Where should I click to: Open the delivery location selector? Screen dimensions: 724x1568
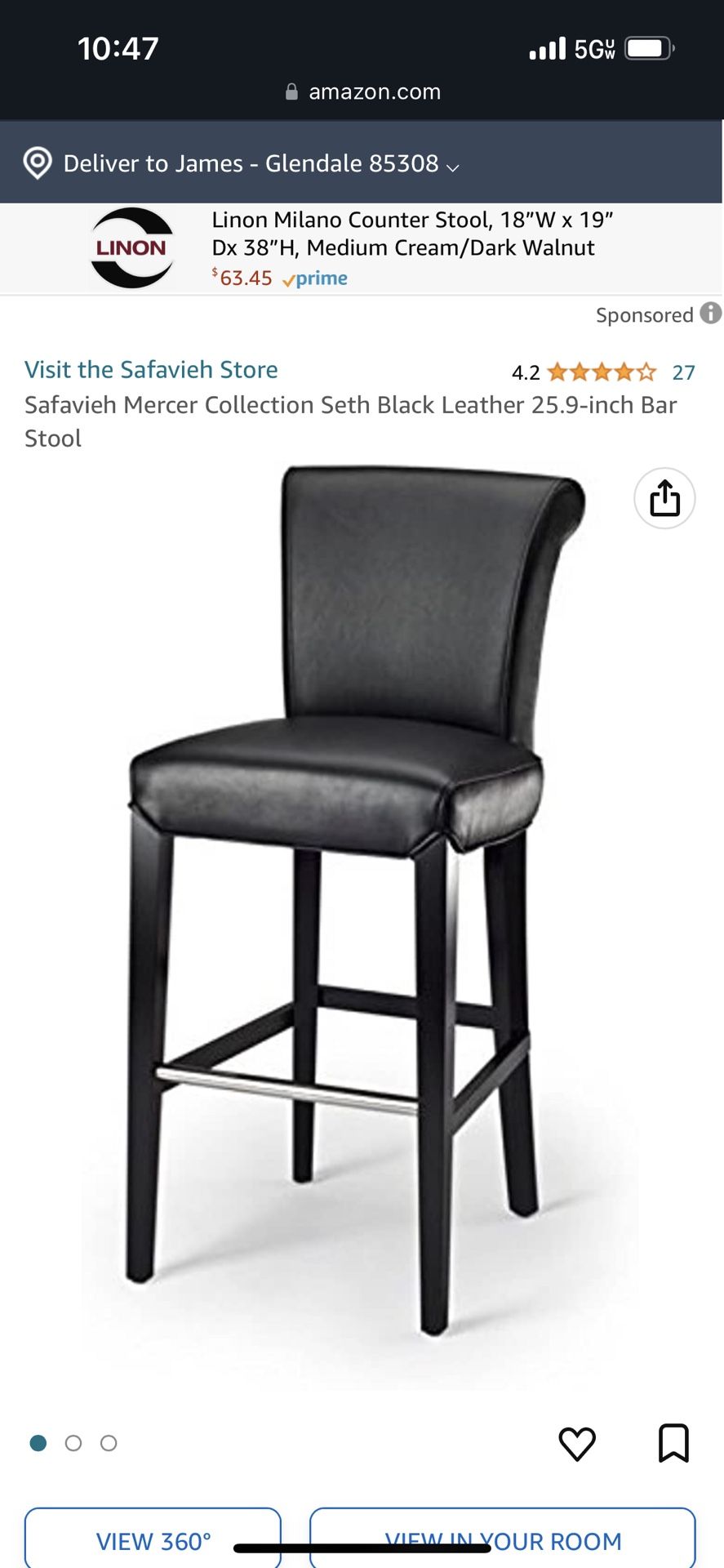pos(245,163)
